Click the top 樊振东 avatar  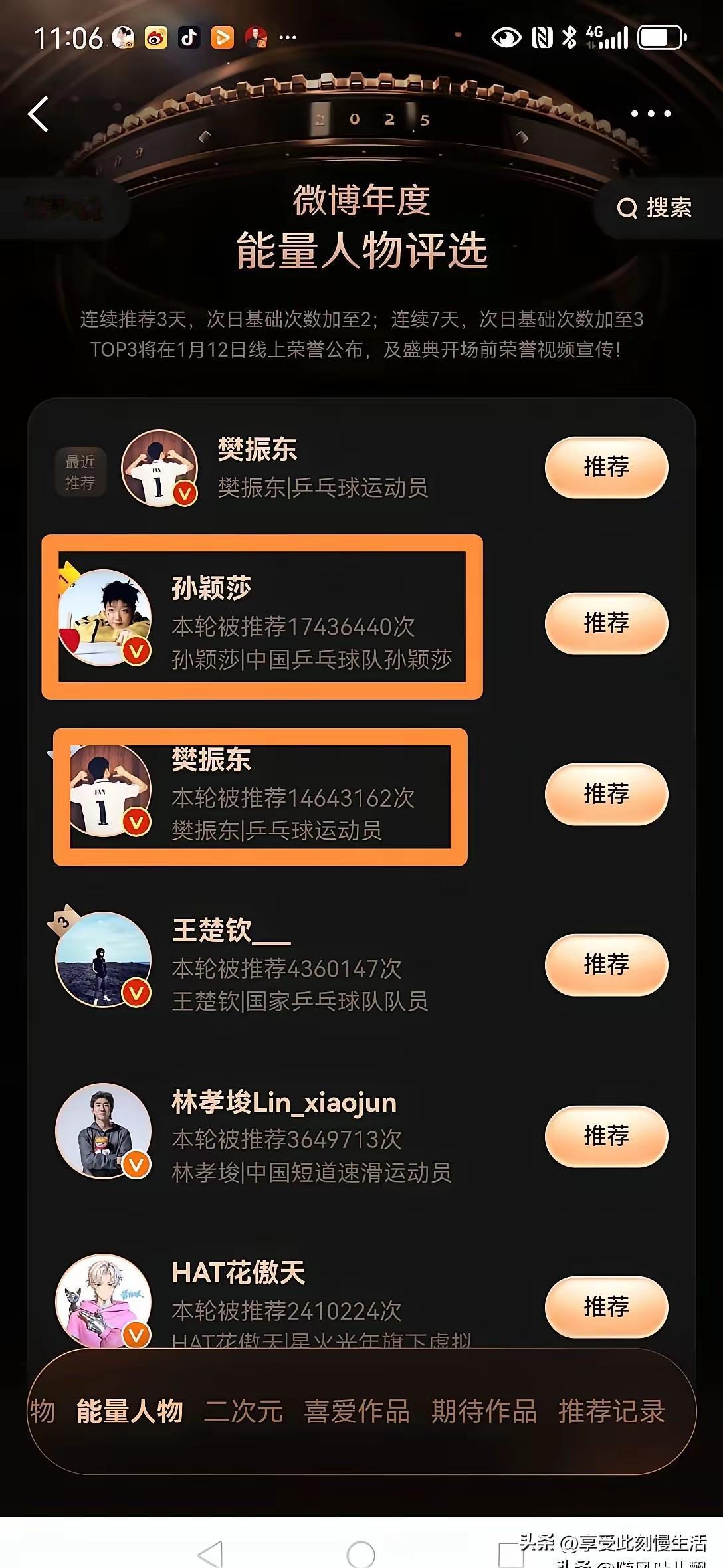160,467
